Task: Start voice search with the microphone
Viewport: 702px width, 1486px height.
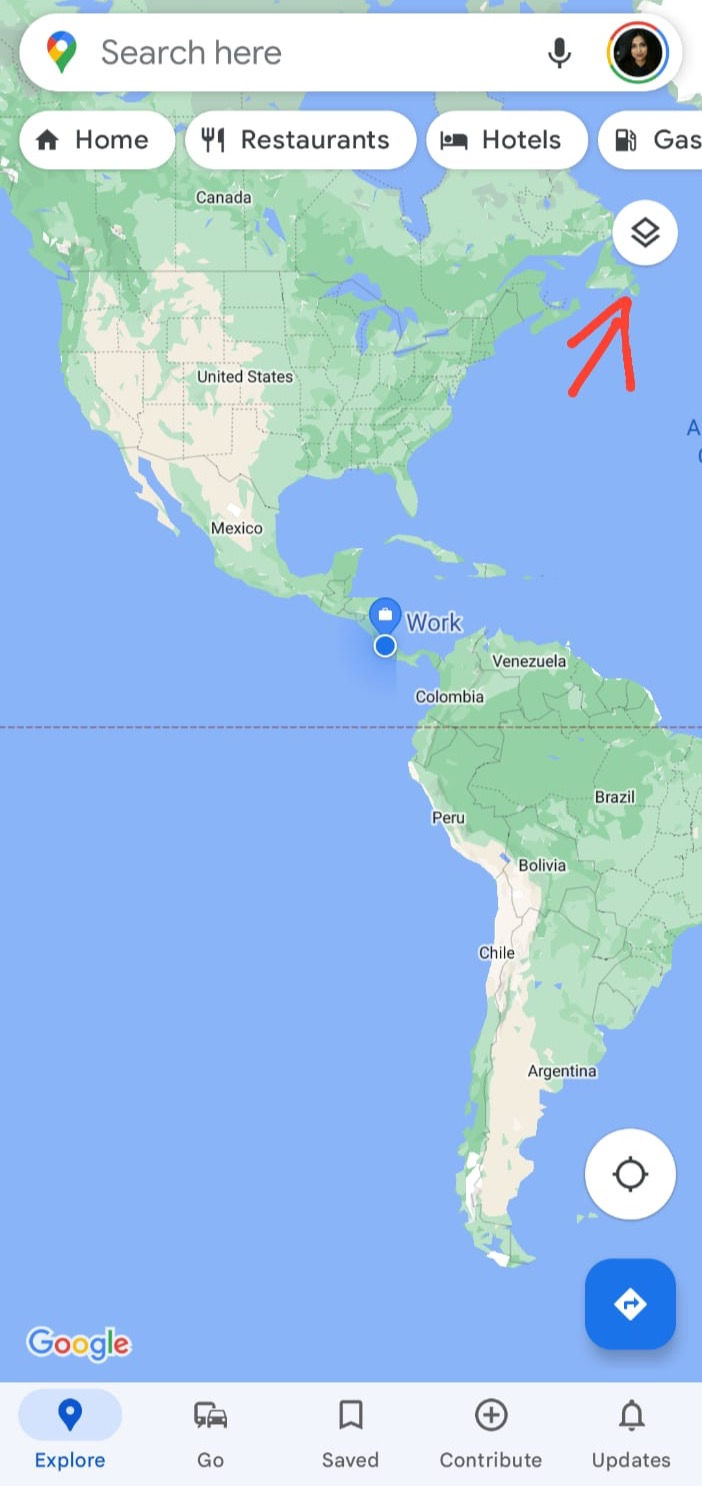Action: 560,53
